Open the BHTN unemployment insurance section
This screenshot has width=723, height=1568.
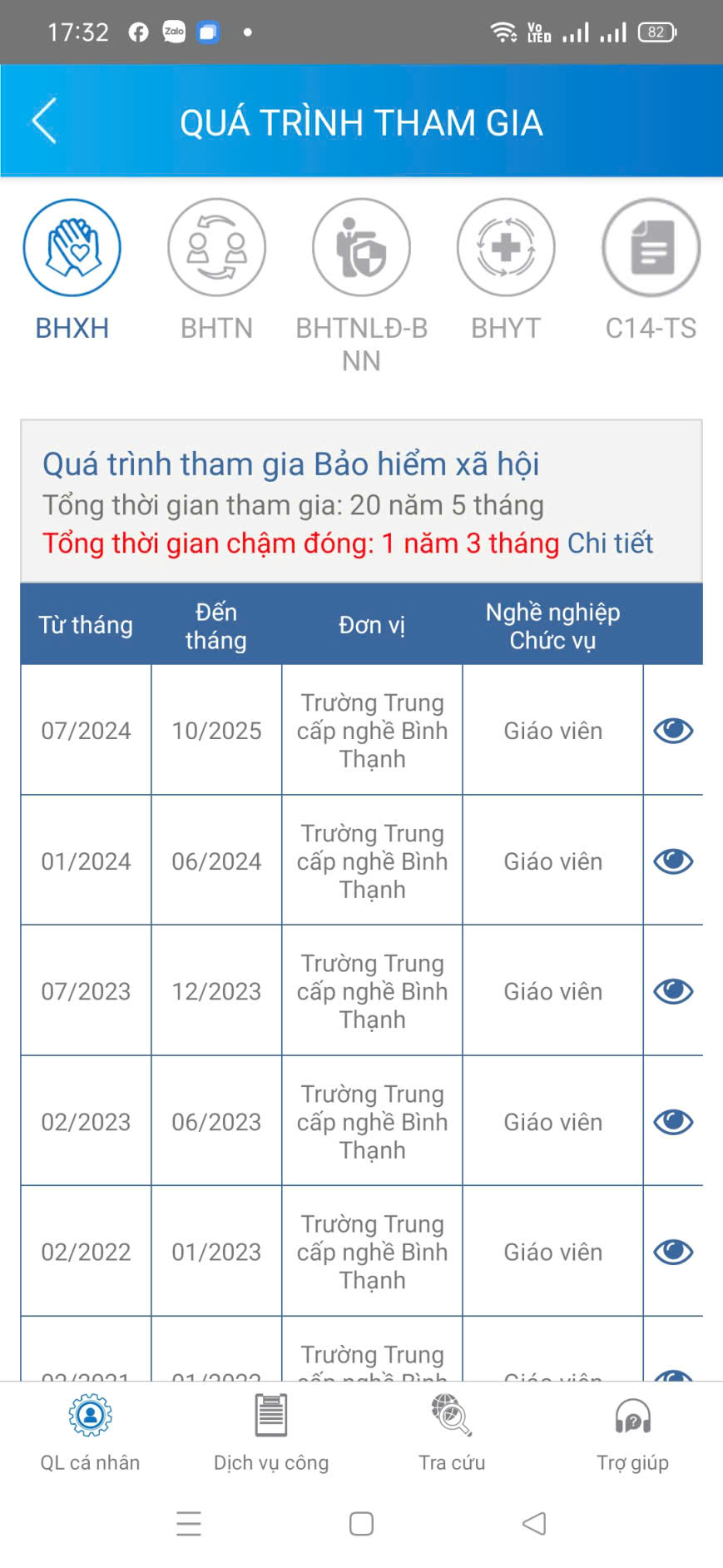[x=216, y=247]
